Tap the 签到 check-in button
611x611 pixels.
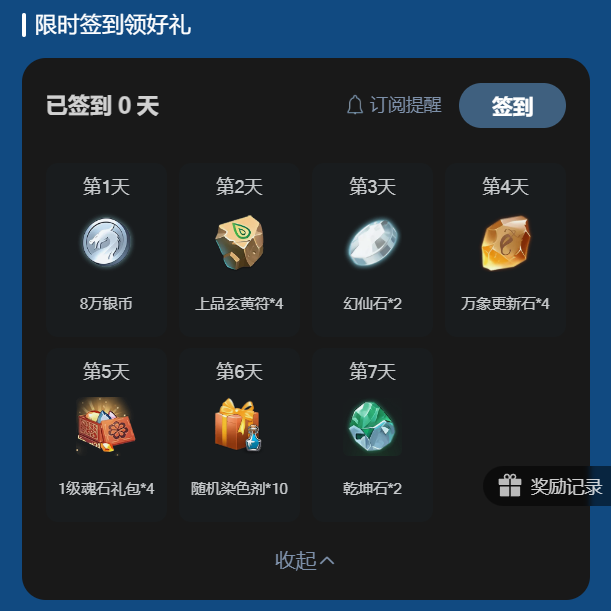[512, 106]
